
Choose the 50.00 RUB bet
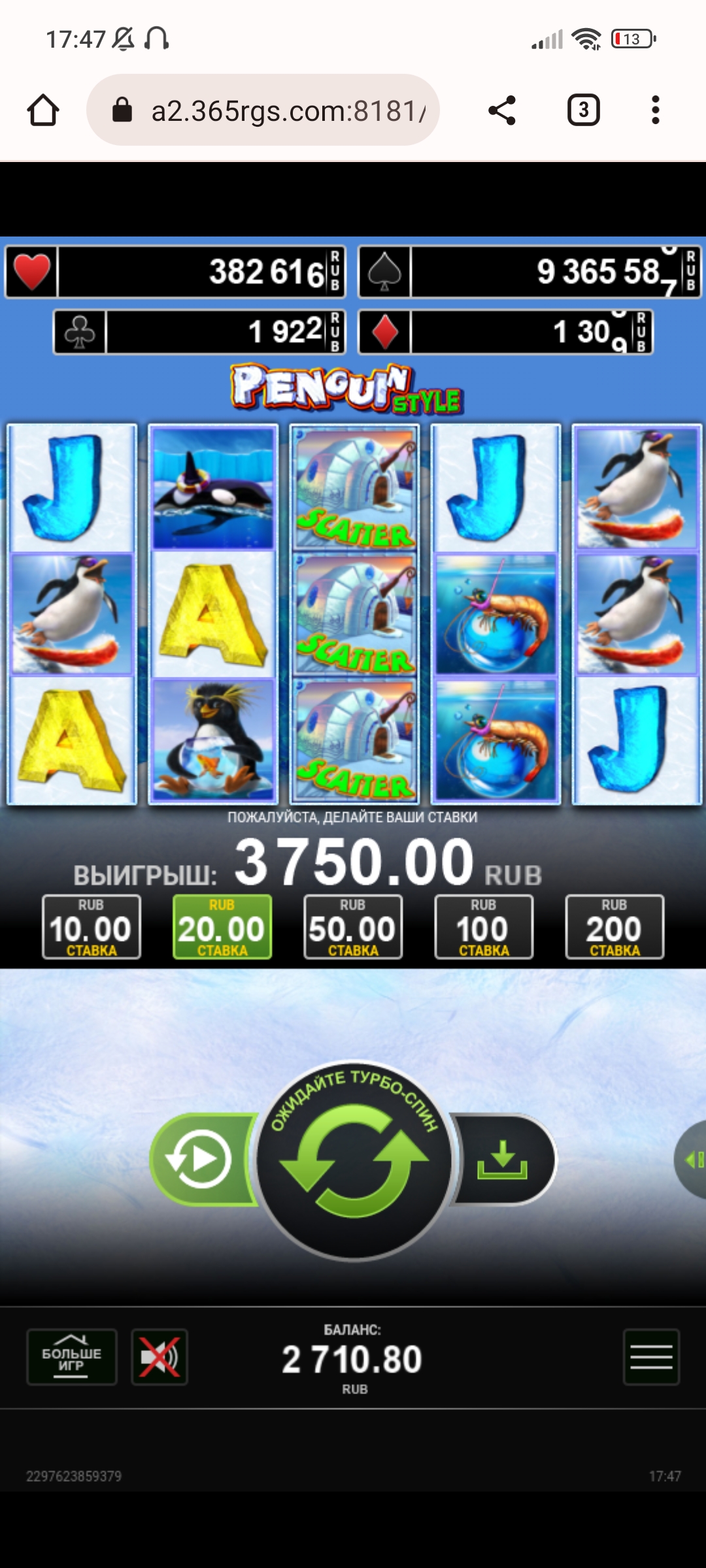coord(353,927)
